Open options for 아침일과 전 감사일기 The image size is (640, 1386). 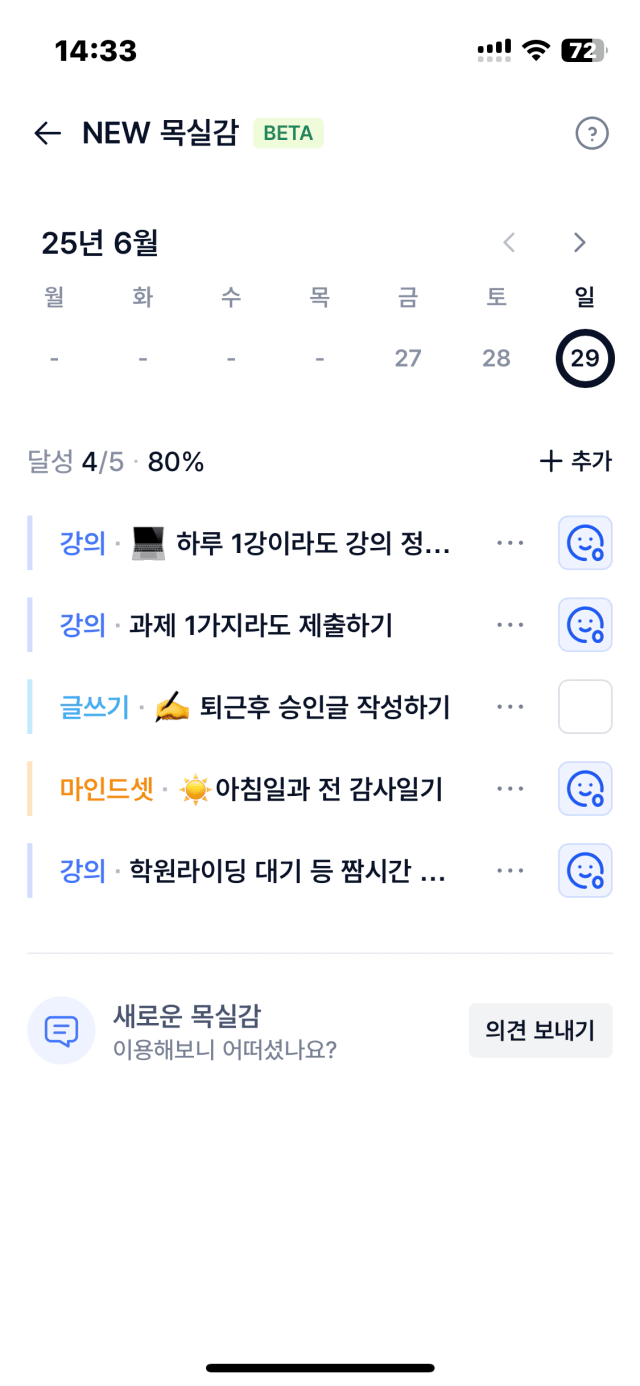(x=510, y=789)
